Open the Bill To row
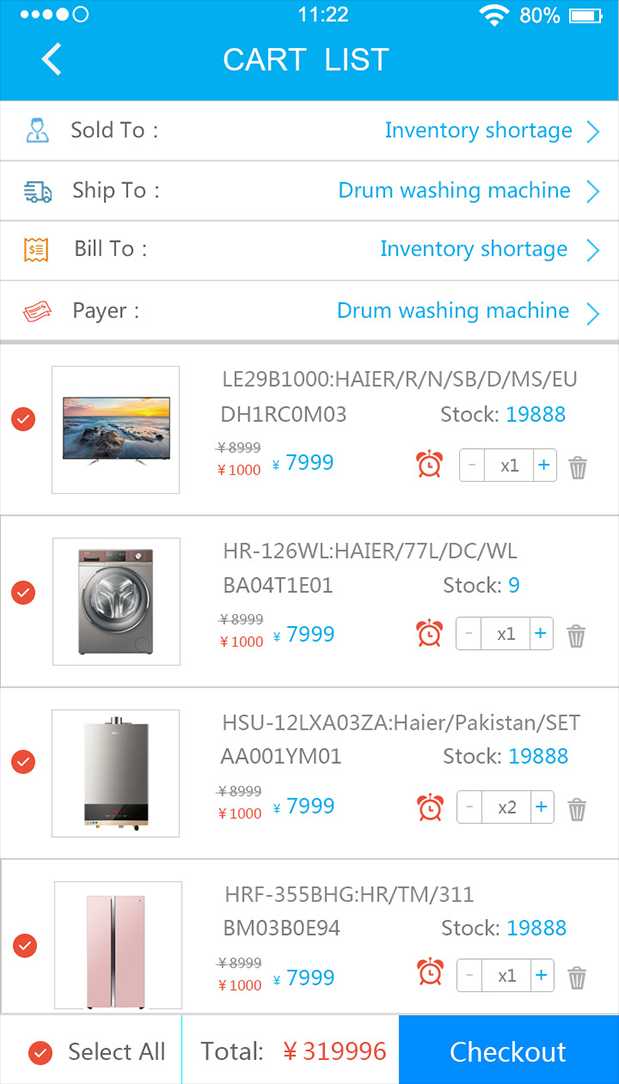Screen dimensions: 619x1084 [x=309, y=250]
